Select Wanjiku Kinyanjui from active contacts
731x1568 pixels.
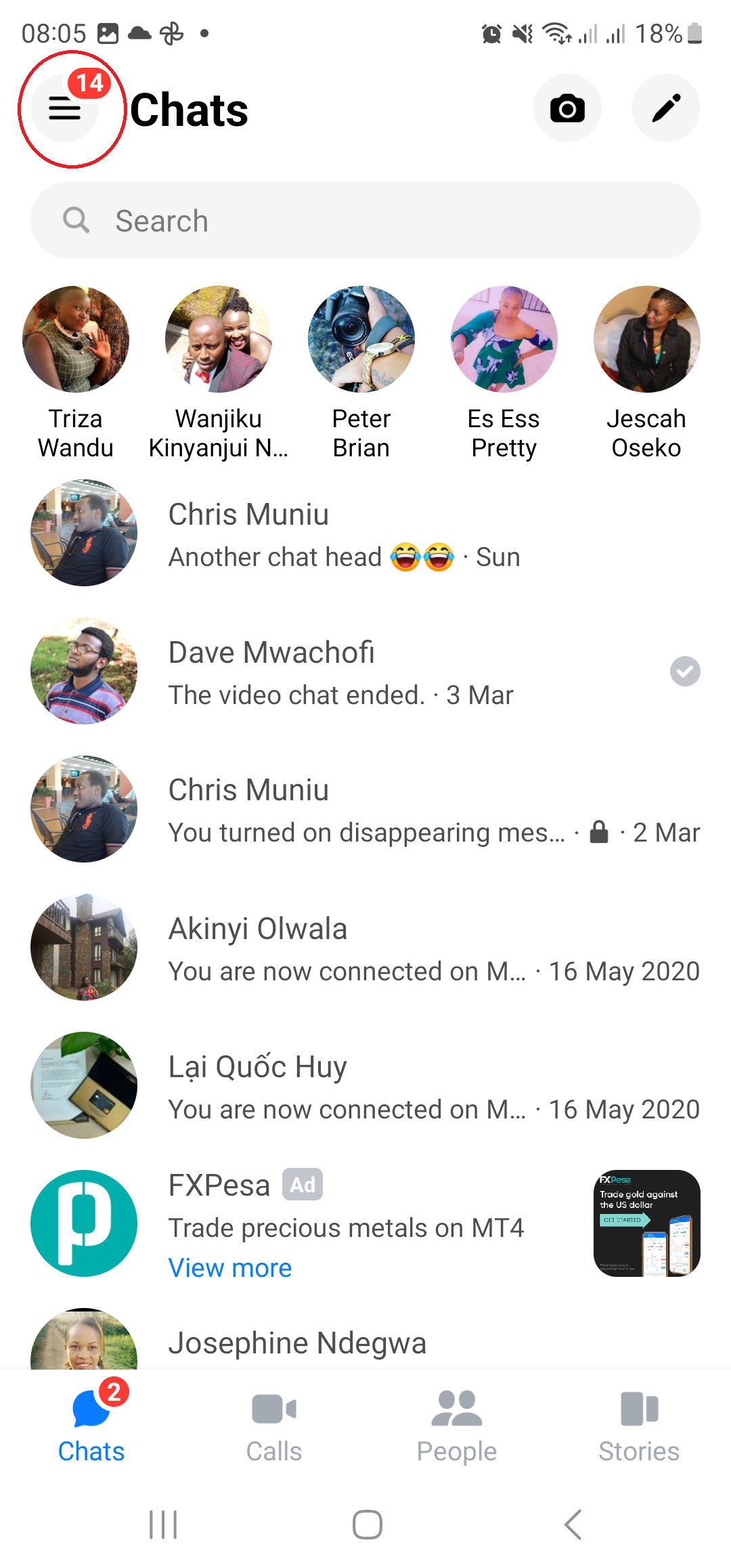click(219, 339)
